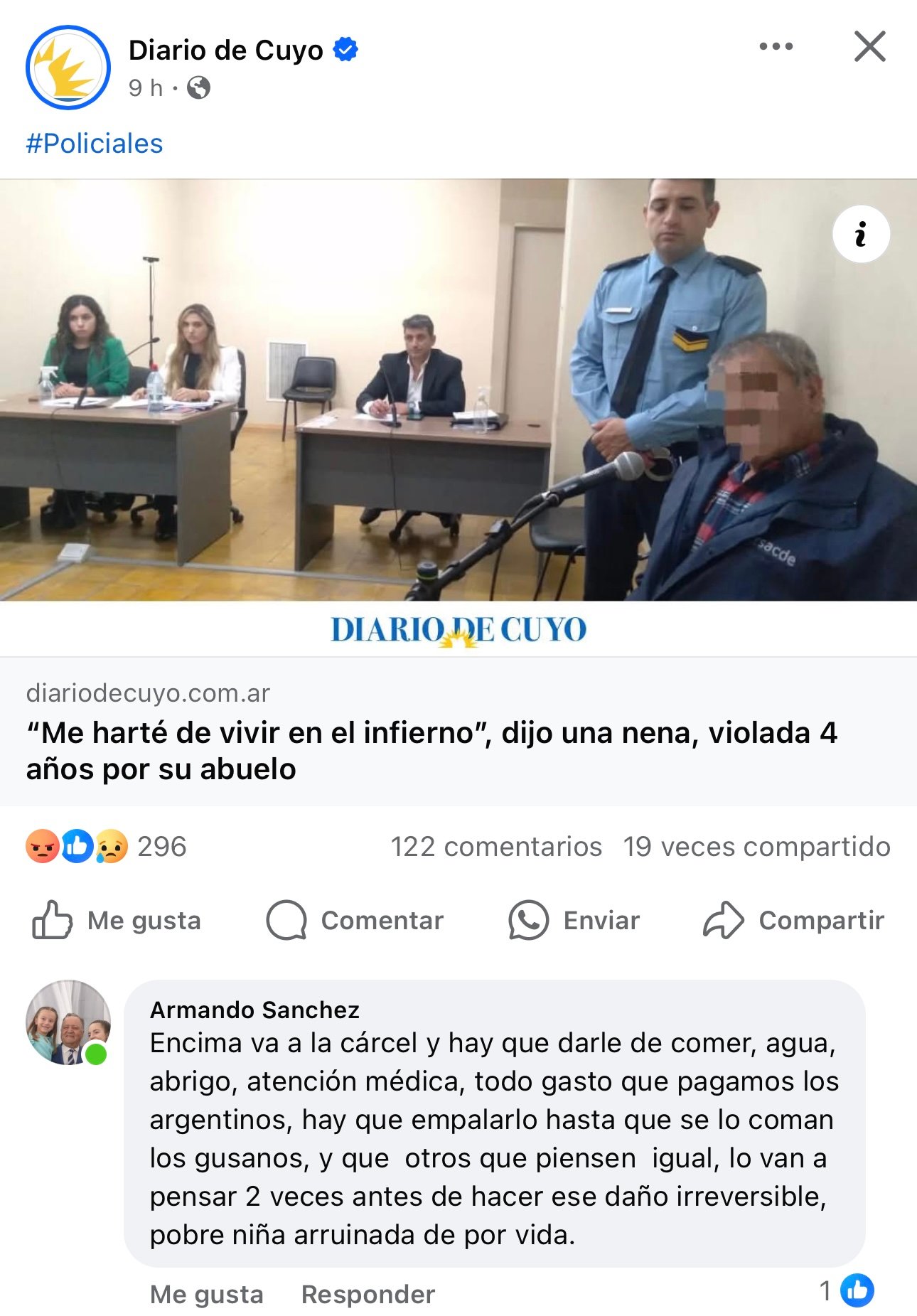917x1316 pixels.
Task: Close the post with the X button
Action: pos(869,47)
